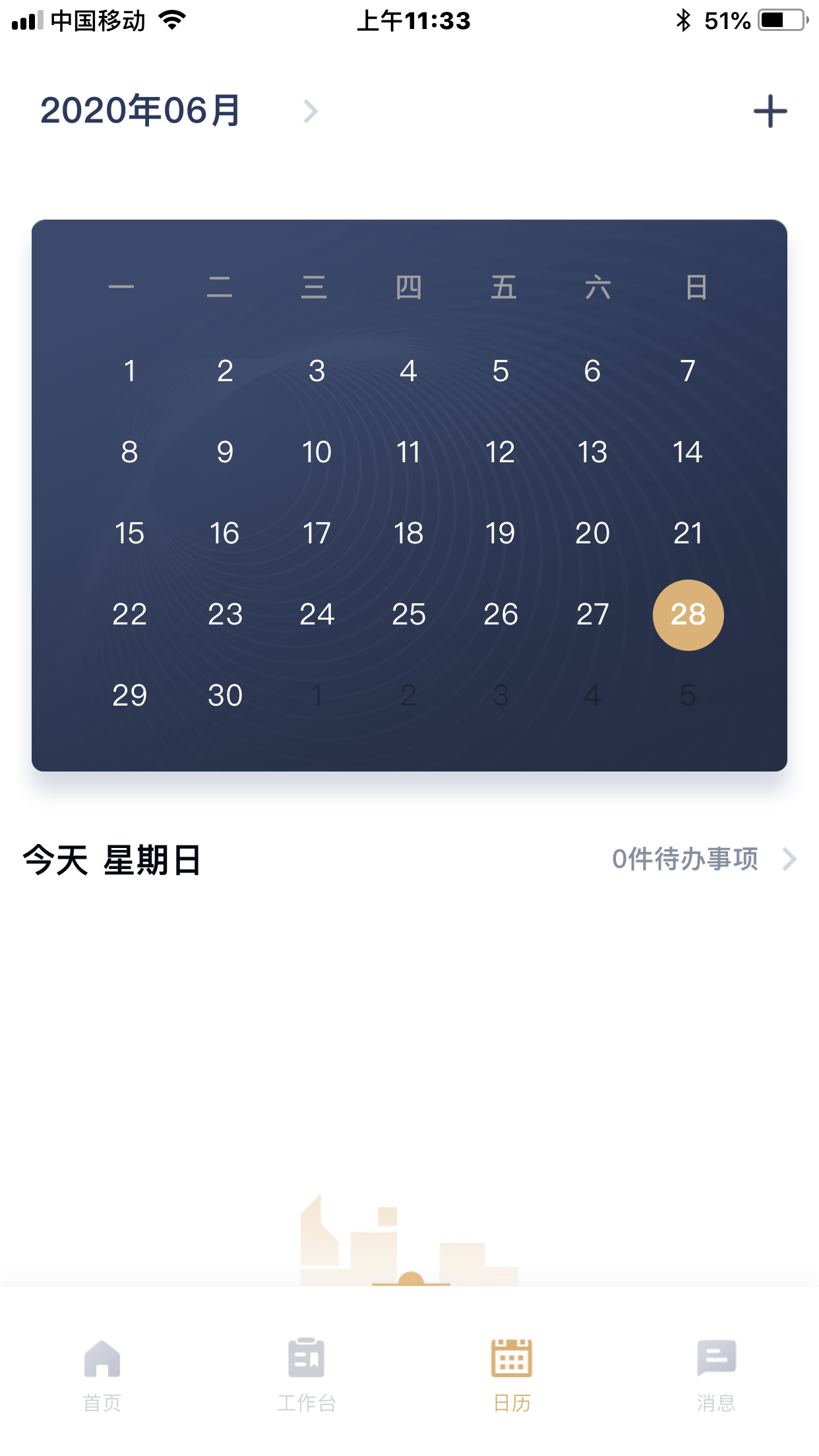Image resolution: width=819 pixels, height=1456 pixels.
Task: Pick date 27 in the calendar
Action: [x=592, y=615]
